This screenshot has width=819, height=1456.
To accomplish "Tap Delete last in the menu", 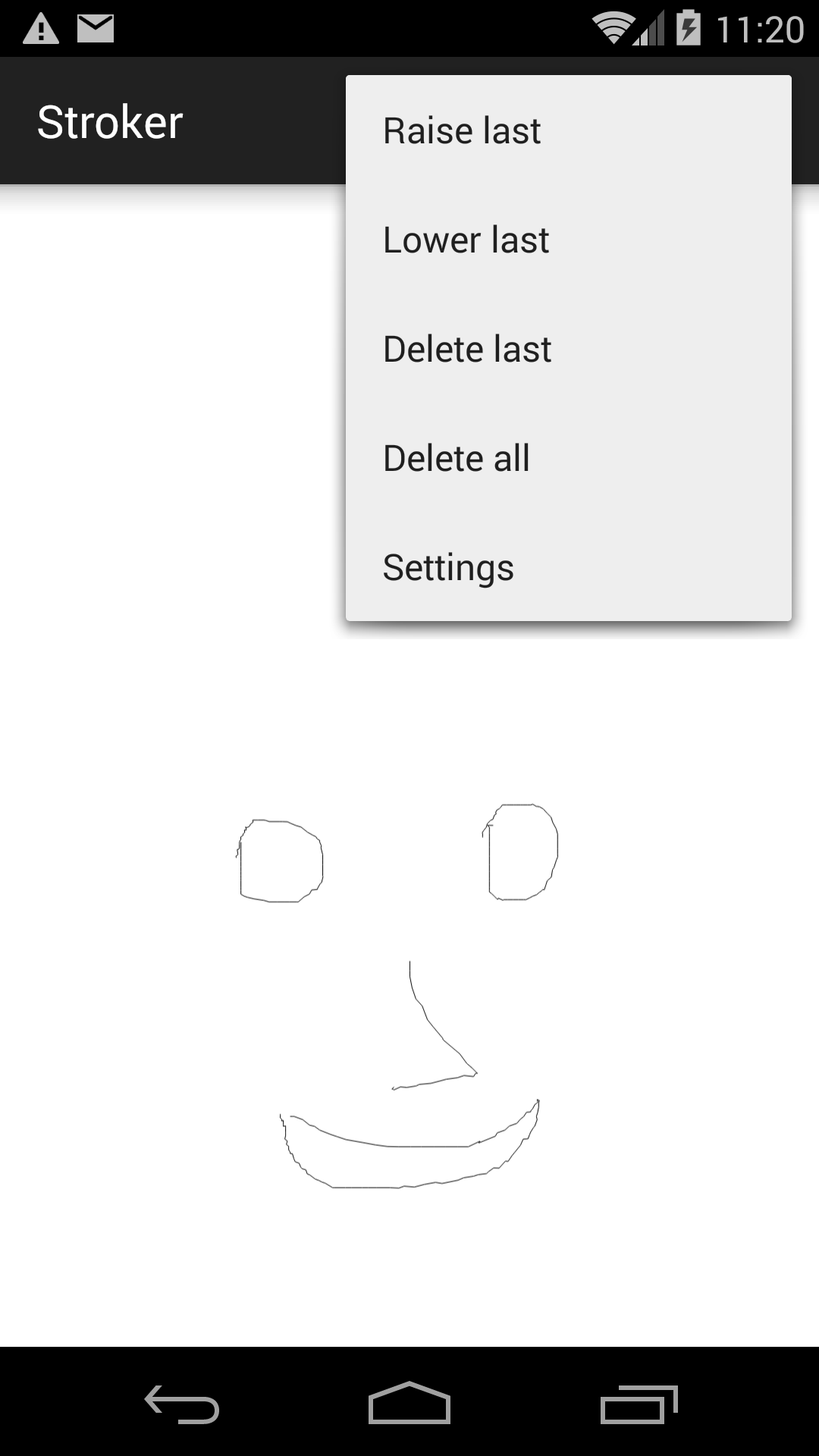I will click(569, 349).
